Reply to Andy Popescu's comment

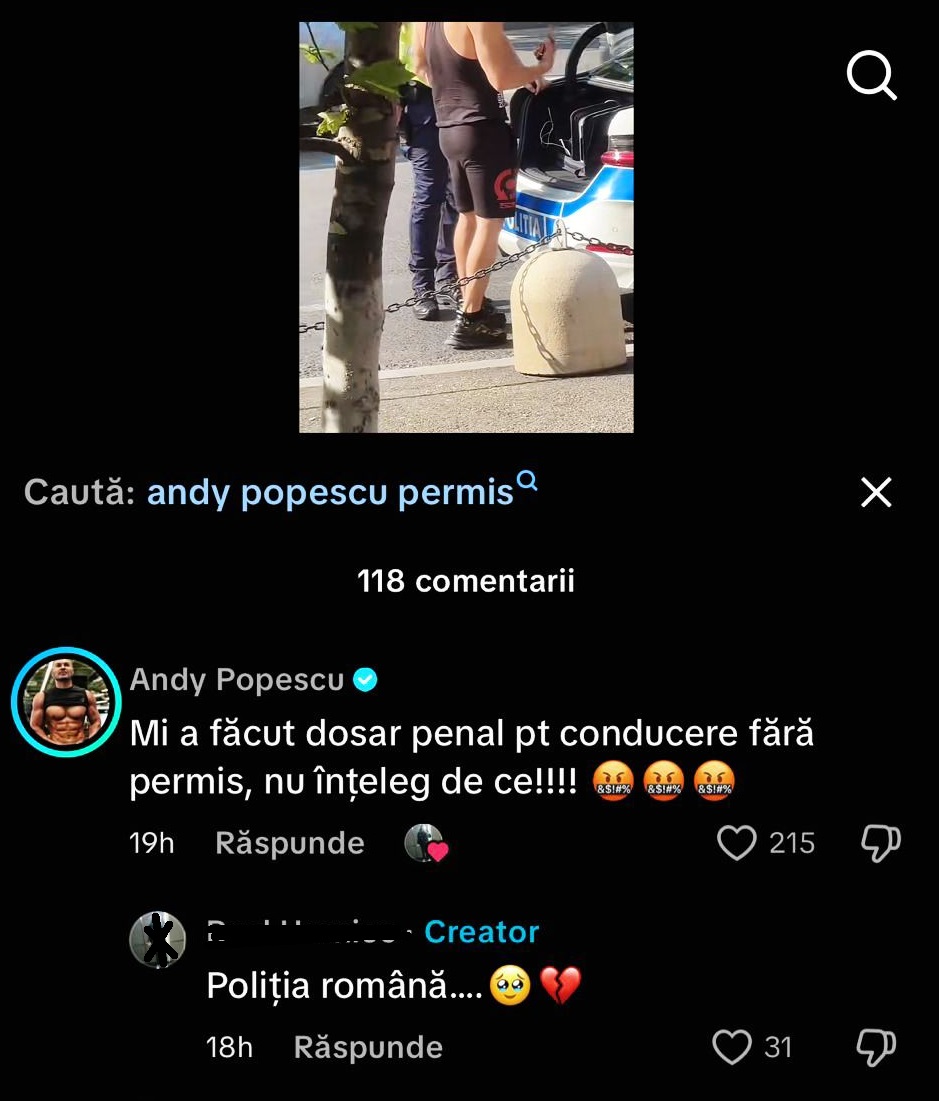tap(289, 843)
